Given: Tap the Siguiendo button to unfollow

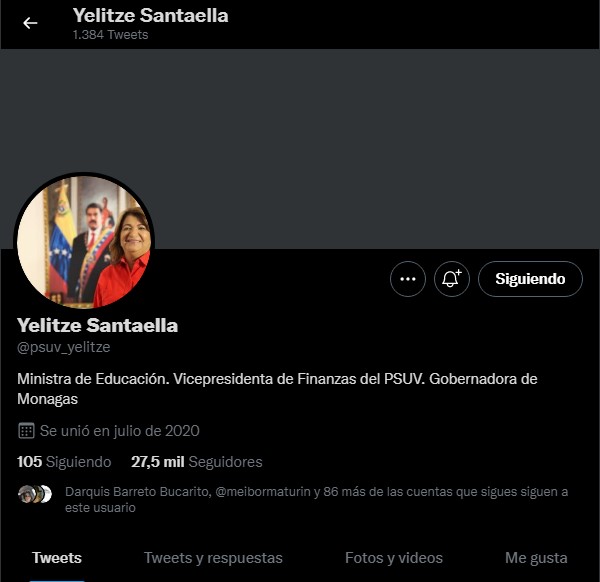Looking at the screenshot, I should click(530, 279).
